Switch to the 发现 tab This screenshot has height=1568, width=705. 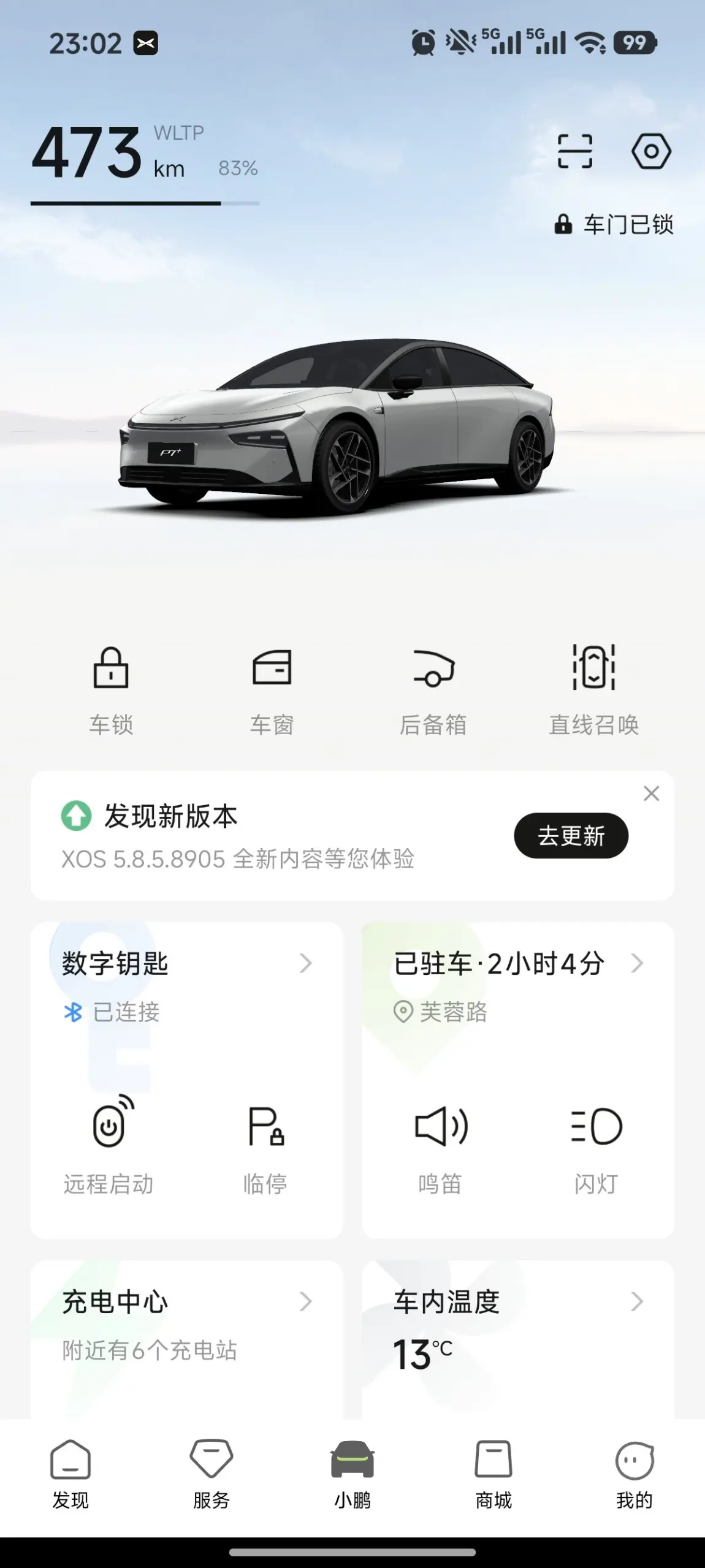70,1474
